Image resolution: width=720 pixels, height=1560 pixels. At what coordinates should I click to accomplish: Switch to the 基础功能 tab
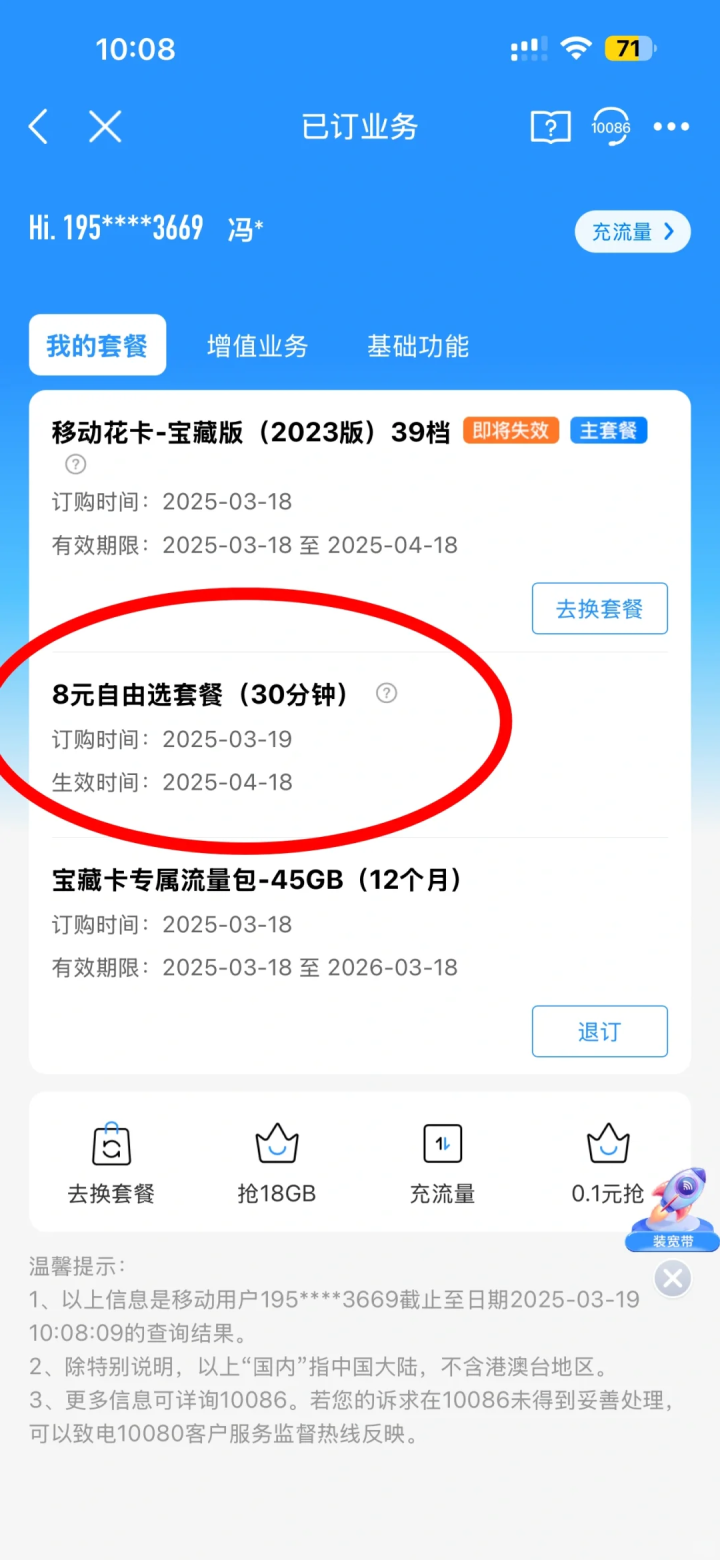(x=417, y=345)
